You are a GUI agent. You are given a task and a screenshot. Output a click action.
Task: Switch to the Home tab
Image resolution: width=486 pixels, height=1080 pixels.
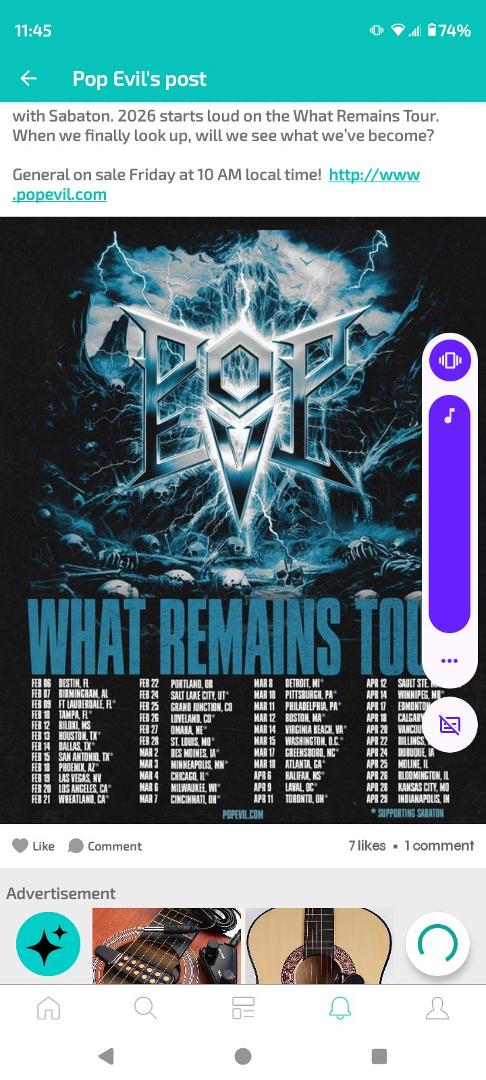48,1008
